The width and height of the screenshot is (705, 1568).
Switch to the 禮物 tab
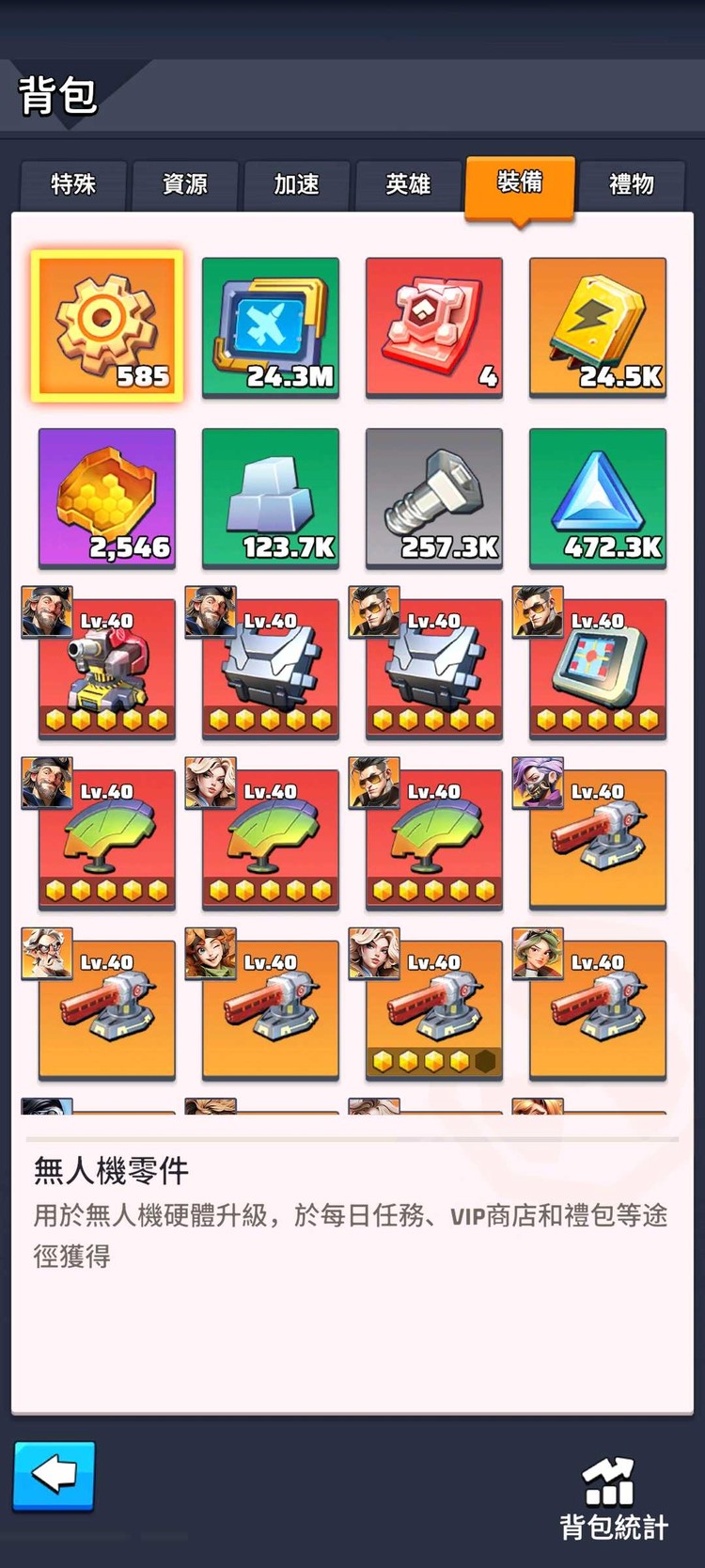click(632, 184)
